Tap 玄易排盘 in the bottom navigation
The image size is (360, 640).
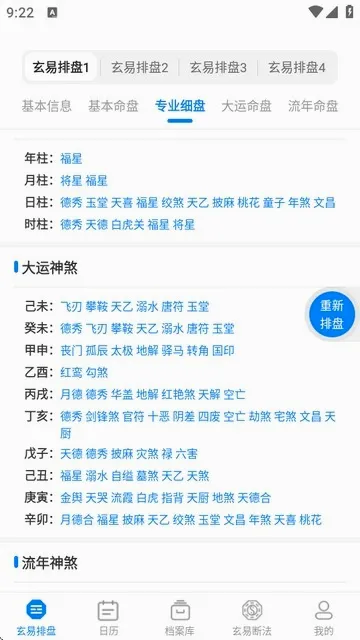pos(36,618)
